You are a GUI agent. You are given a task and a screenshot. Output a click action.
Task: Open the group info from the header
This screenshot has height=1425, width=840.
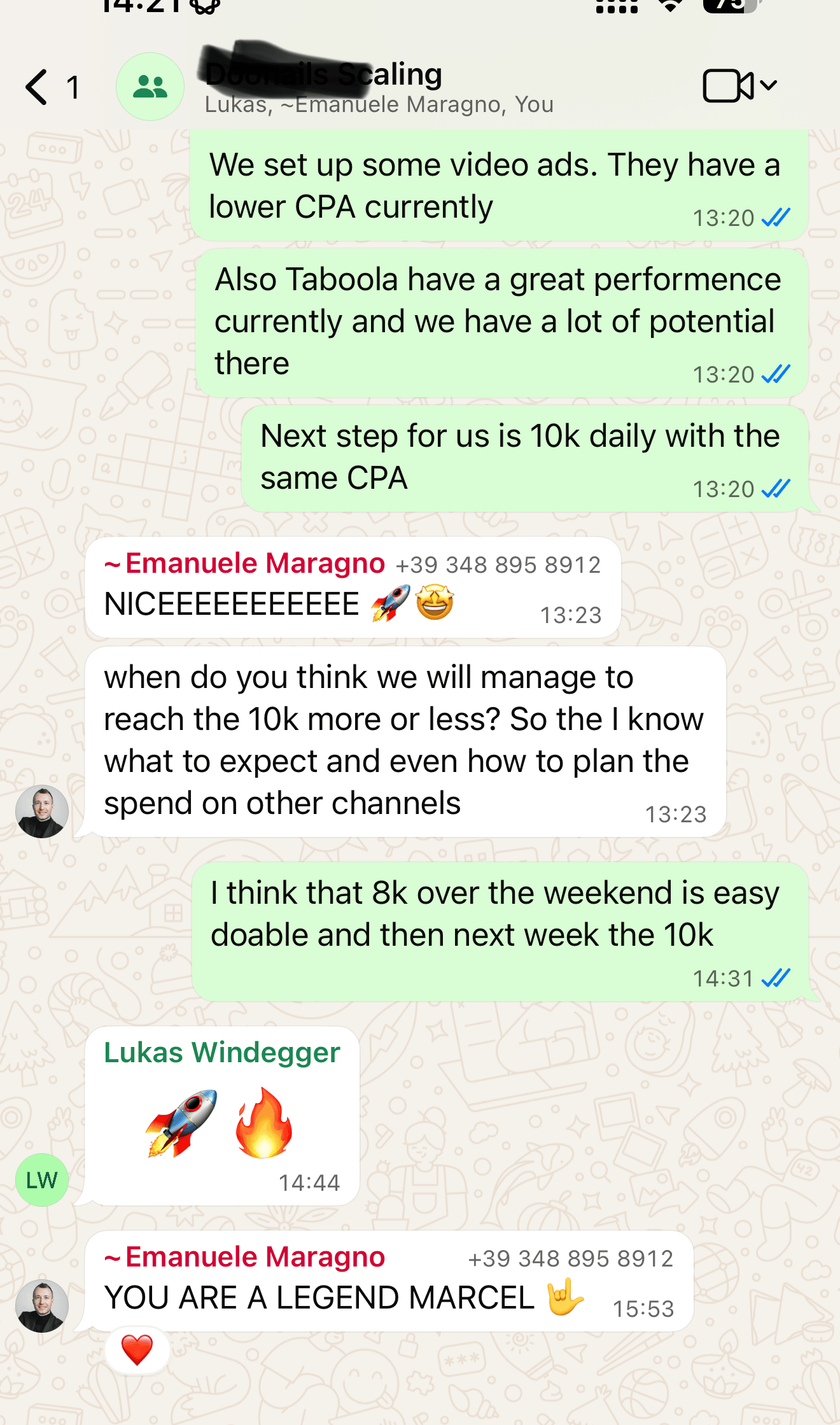pos(379,88)
